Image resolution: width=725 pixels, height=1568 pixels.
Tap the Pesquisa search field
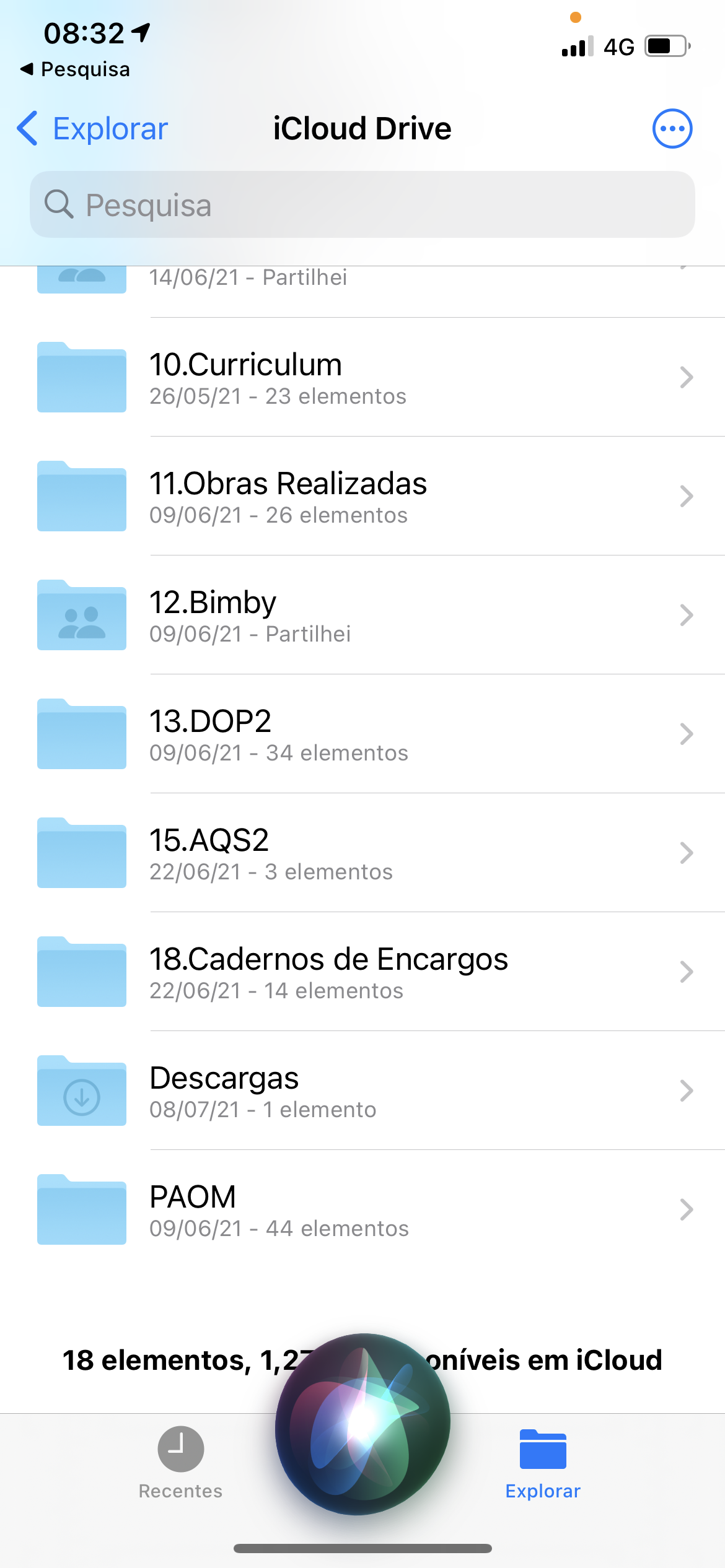pos(362,205)
